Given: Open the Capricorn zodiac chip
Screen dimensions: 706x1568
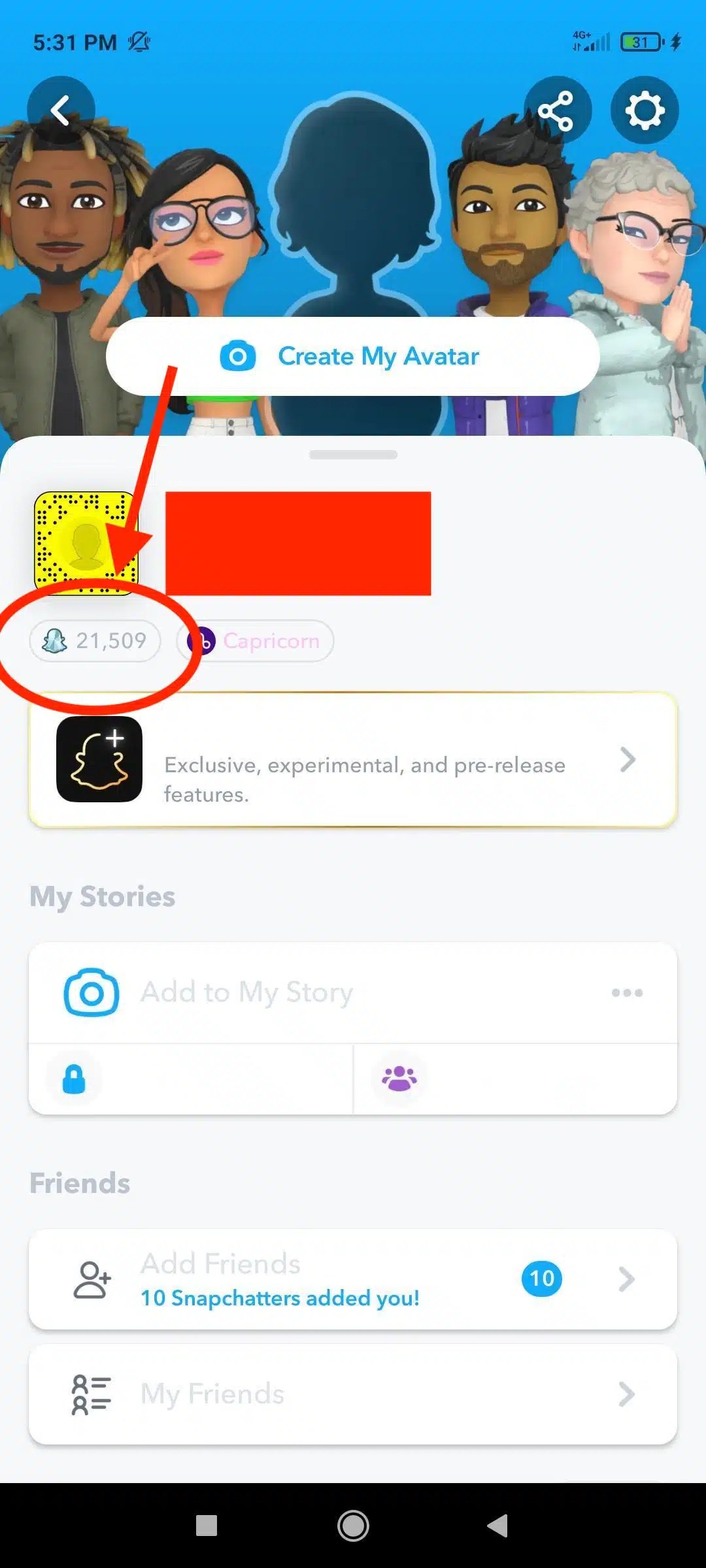Looking at the screenshot, I should tap(256, 641).
